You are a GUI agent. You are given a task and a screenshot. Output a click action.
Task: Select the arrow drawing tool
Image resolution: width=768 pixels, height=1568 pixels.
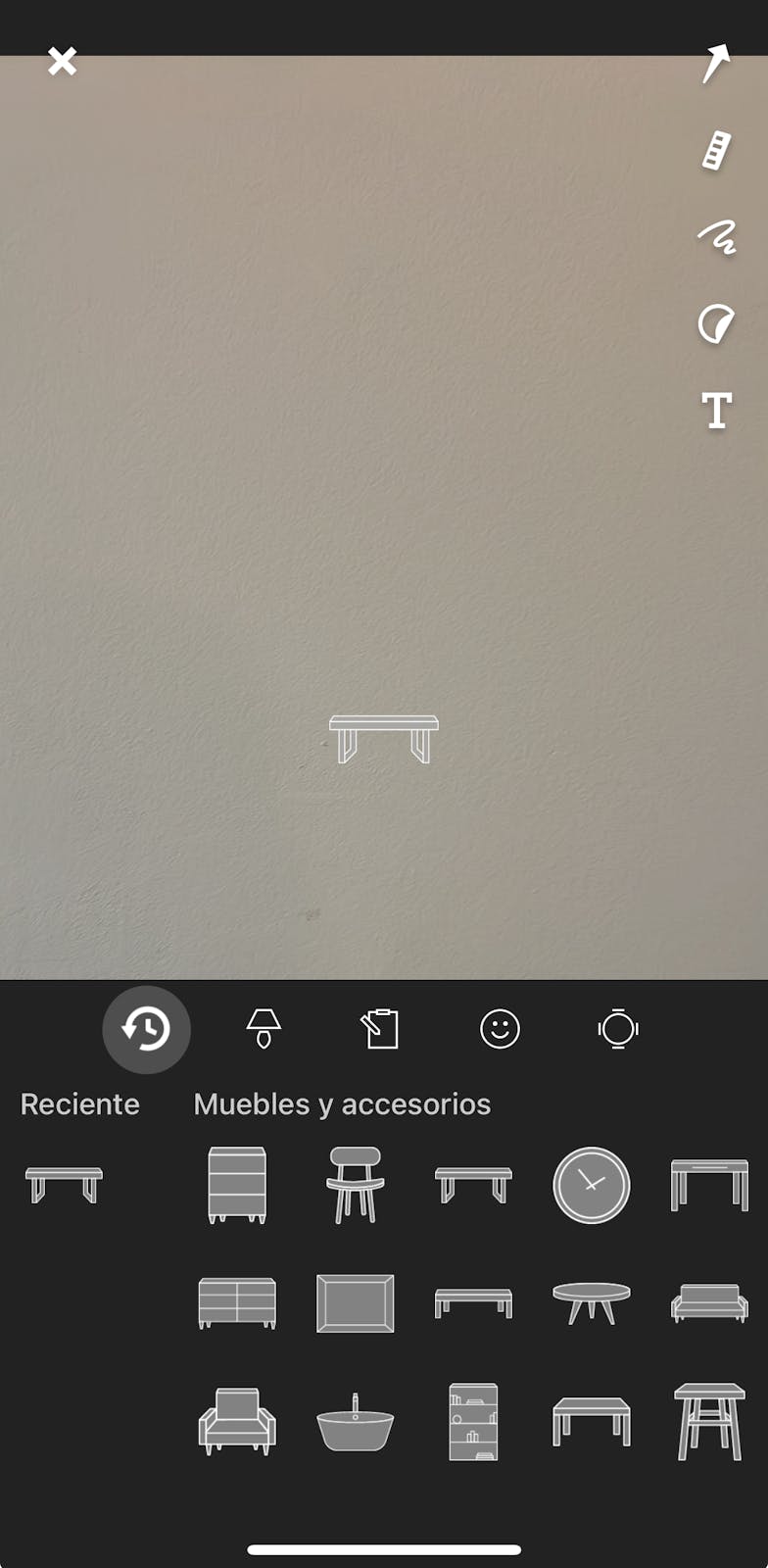(x=716, y=64)
